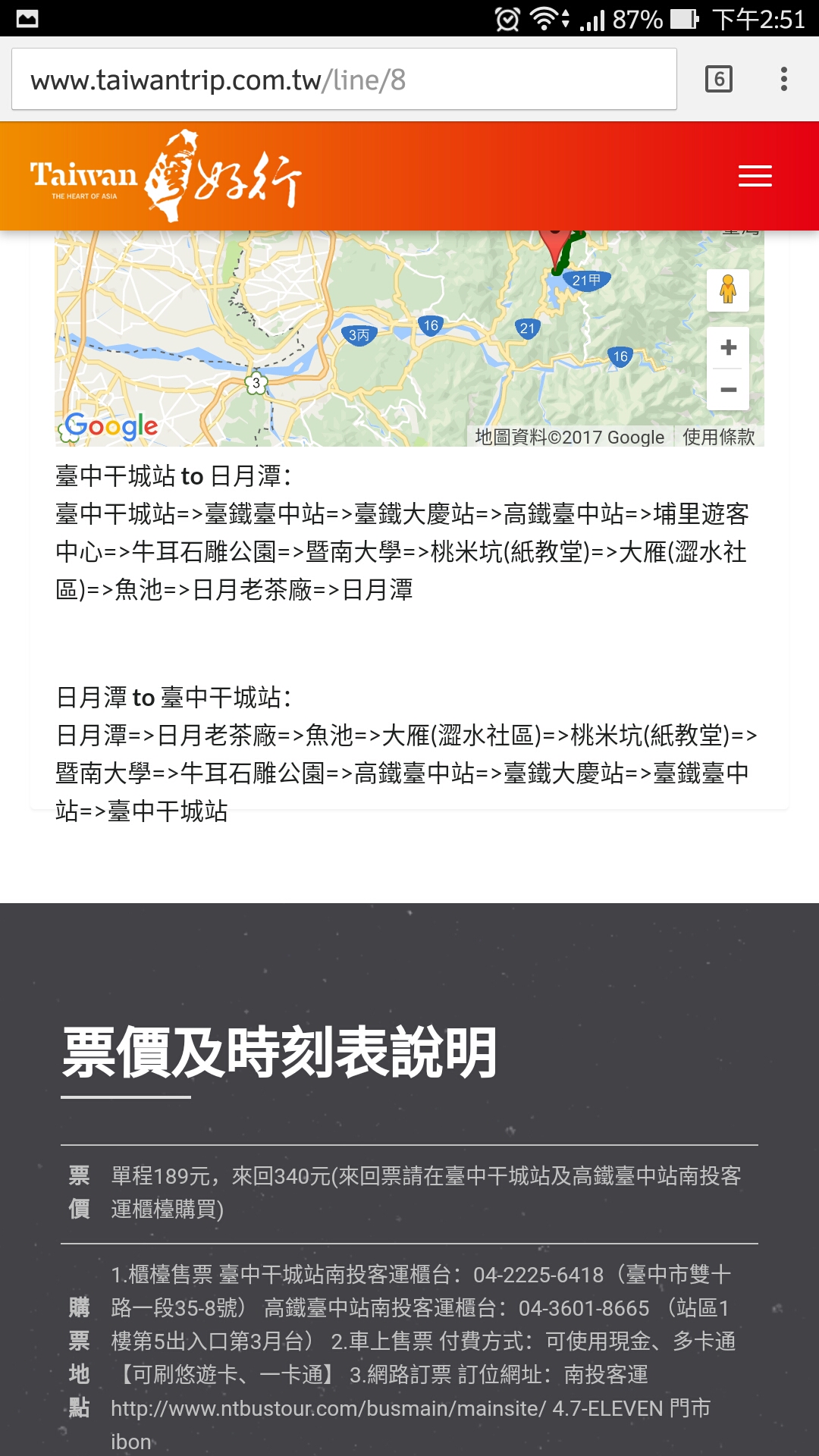Zoom out on the Google map
The width and height of the screenshot is (819, 1456).
[727, 389]
